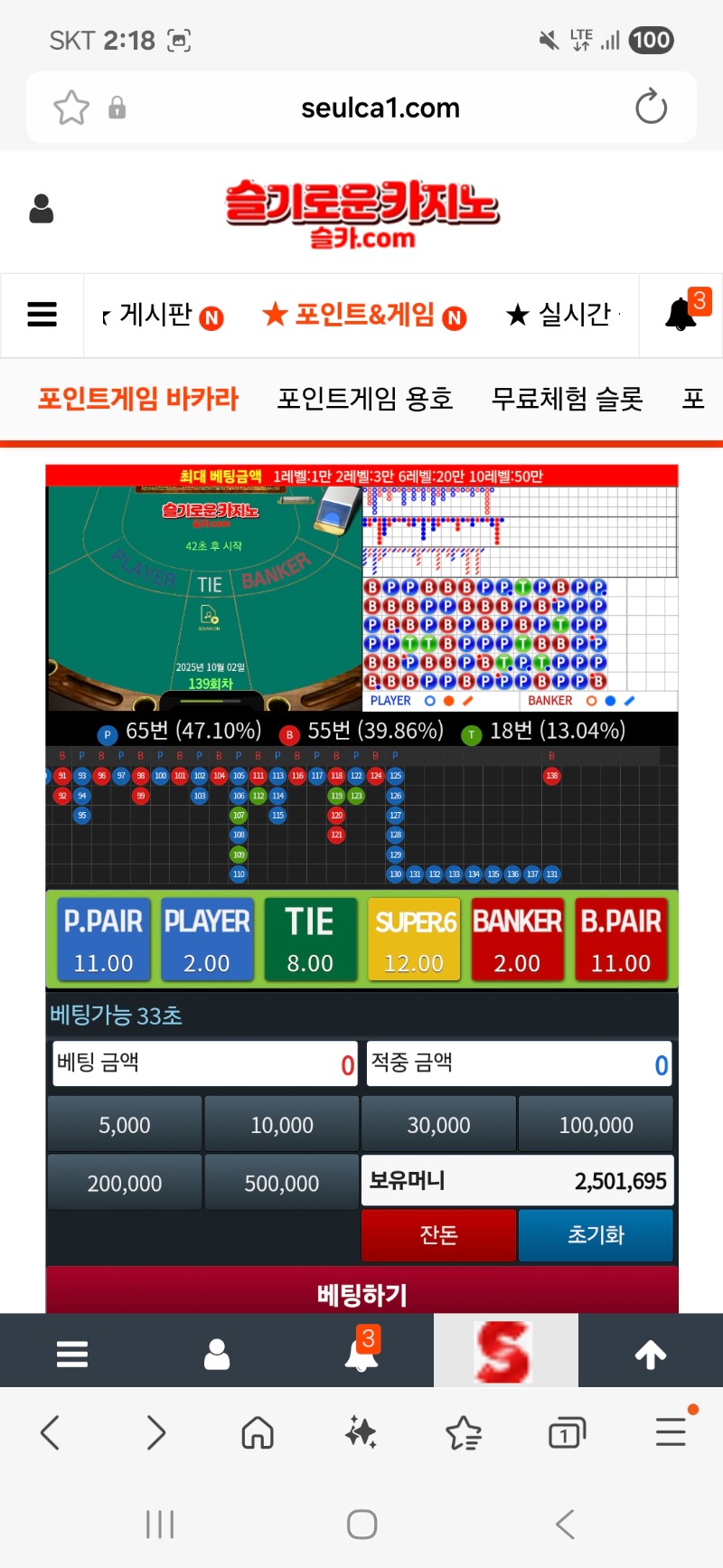Go back using the browser back arrow
The height and width of the screenshot is (1568, 723).
click(51, 1433)
